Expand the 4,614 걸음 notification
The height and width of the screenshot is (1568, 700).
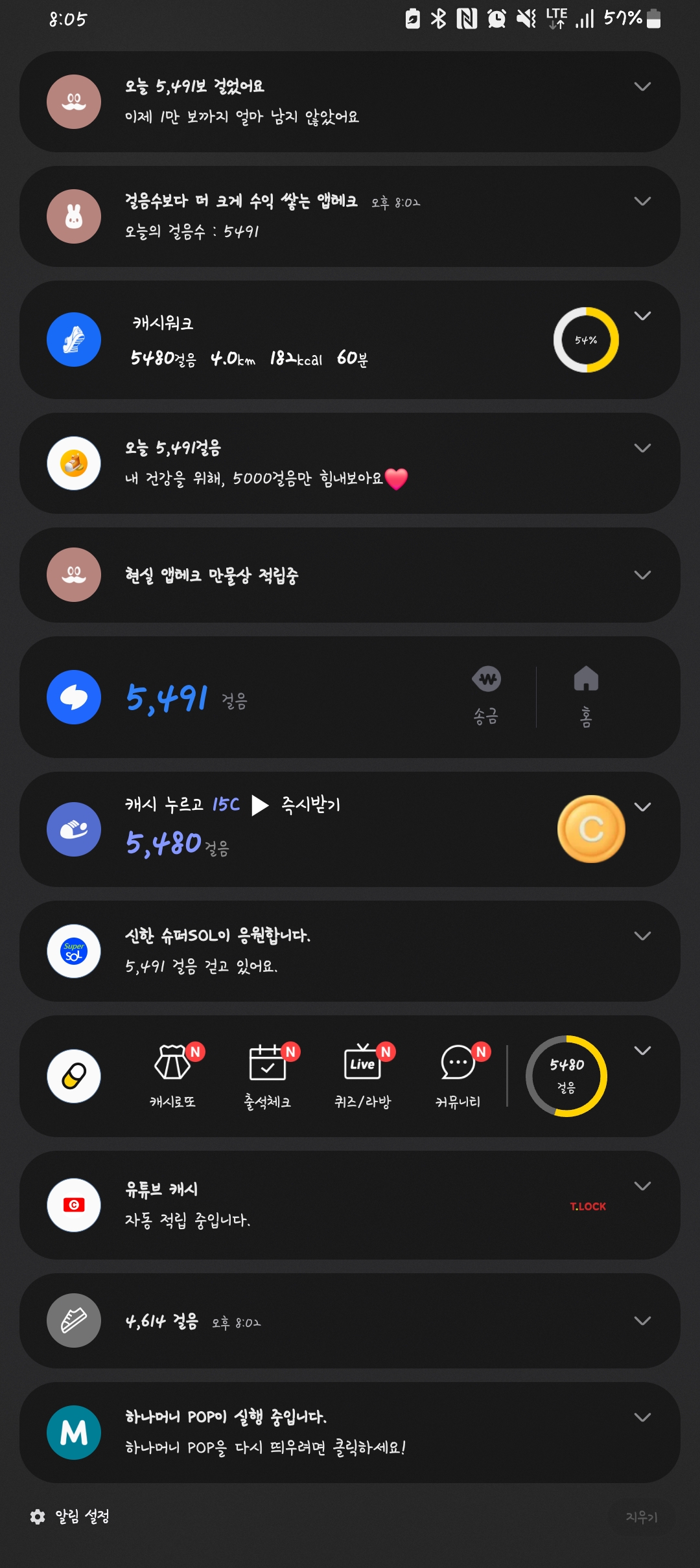coord(642,1321)
